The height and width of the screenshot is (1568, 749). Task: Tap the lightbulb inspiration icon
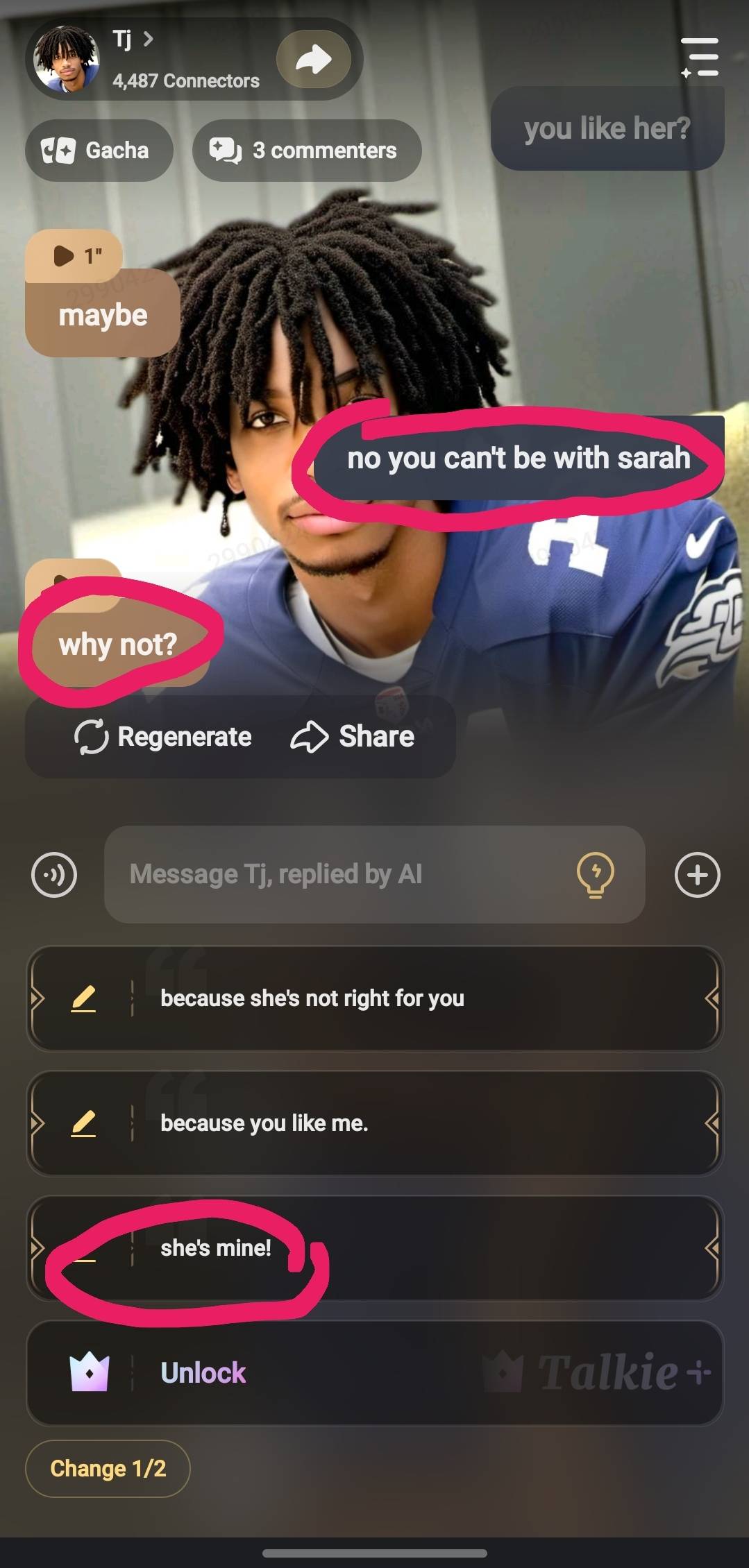coord(596,874)
